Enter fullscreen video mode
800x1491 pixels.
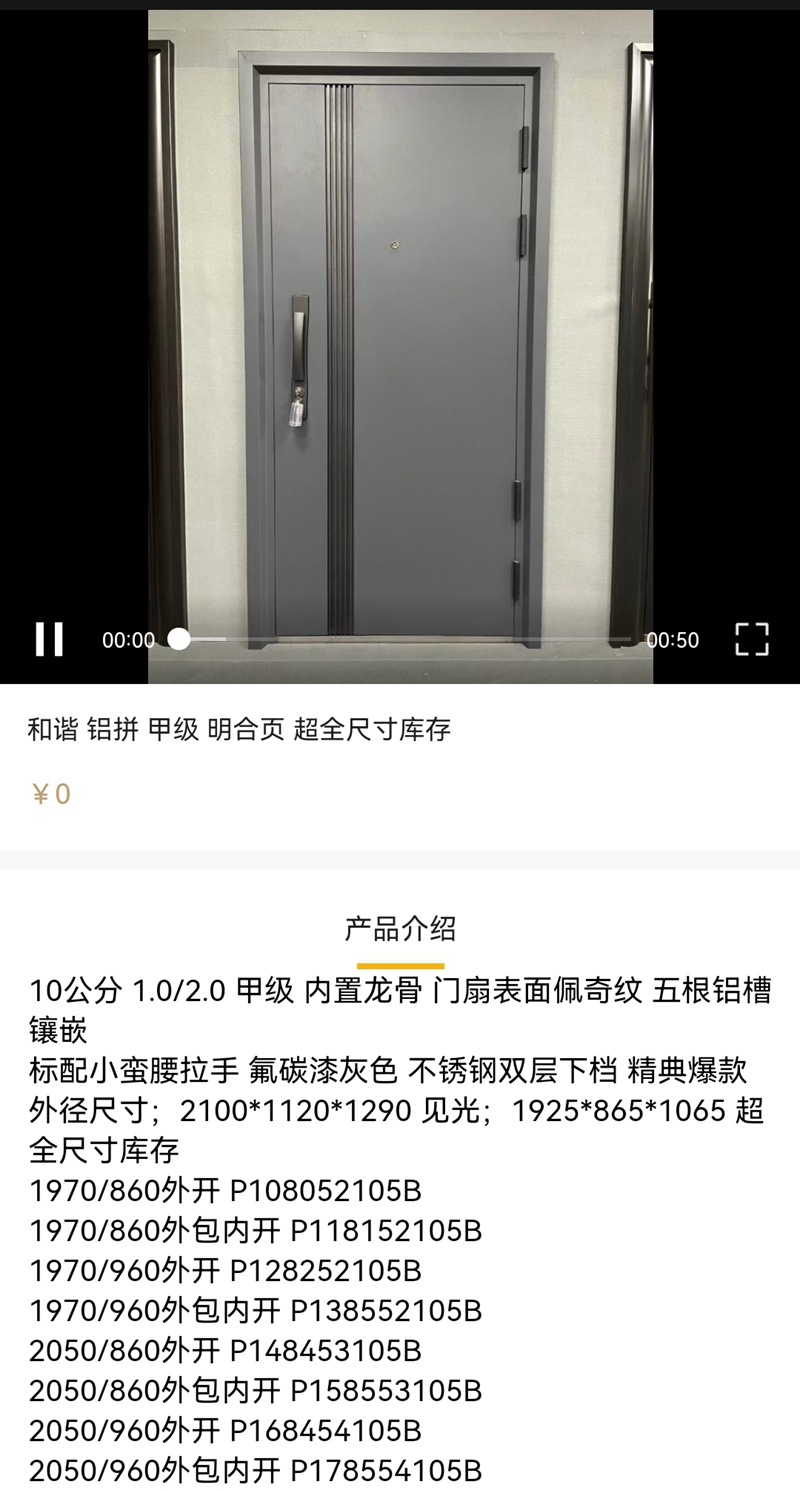click(x=751, y=639)
